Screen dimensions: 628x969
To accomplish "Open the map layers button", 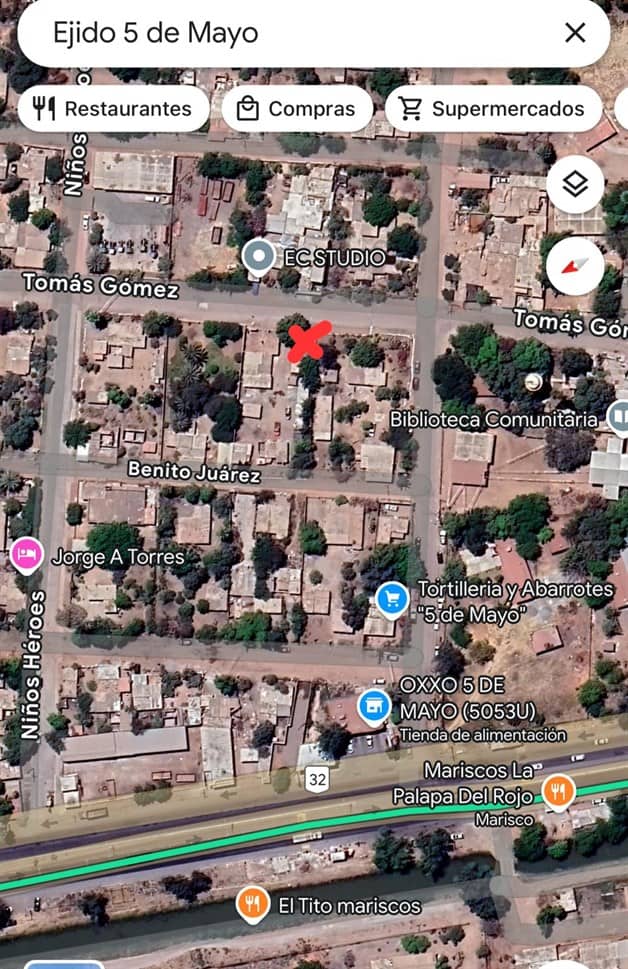I will pos(575,185).
